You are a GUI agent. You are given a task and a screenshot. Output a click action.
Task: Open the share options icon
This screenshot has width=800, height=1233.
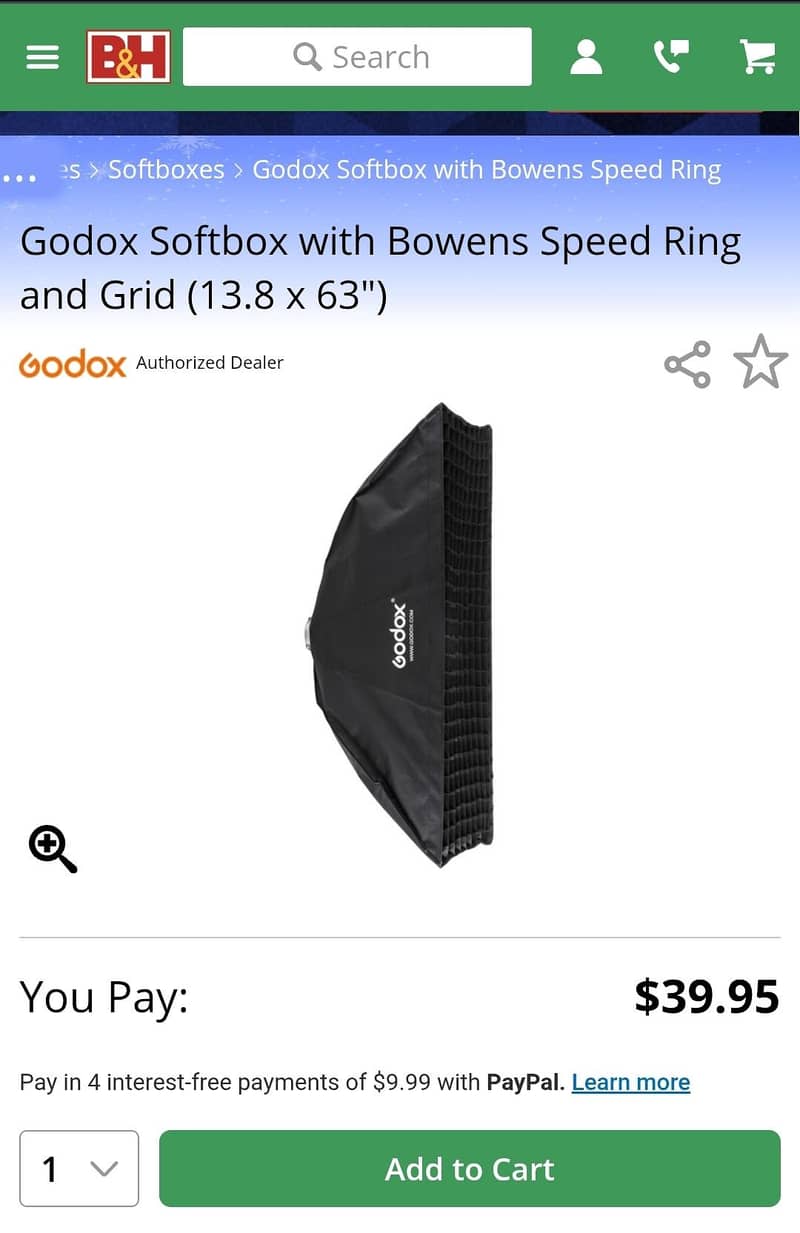(x=688, y=364)
